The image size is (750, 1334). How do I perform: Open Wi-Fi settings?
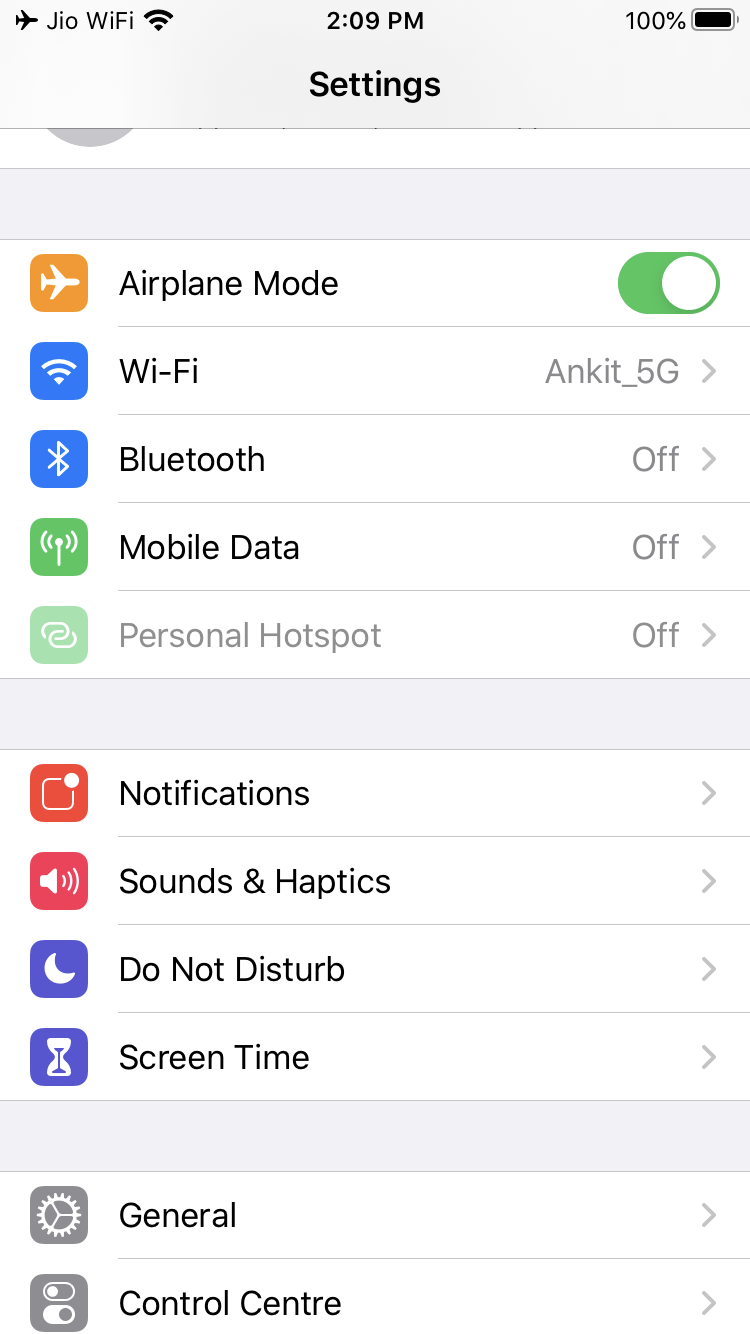pyautogui.click(x=375, y=371)
